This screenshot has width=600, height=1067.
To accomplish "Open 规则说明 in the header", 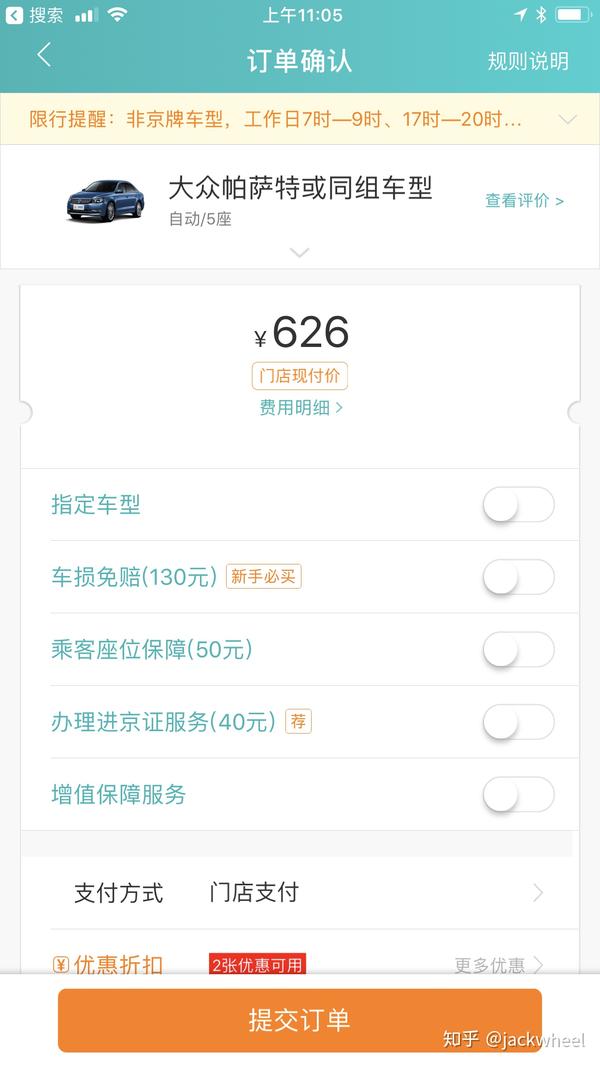I will tap(528, 61).
